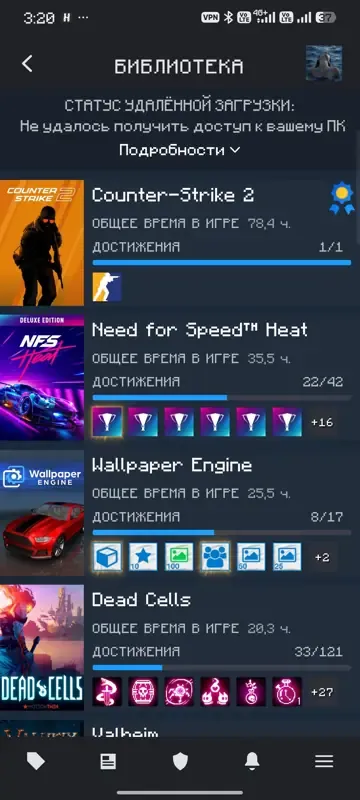
Task: Show the +27 more Dead Cells achievements
Action: pyautogui.click(x=322, y=692)
